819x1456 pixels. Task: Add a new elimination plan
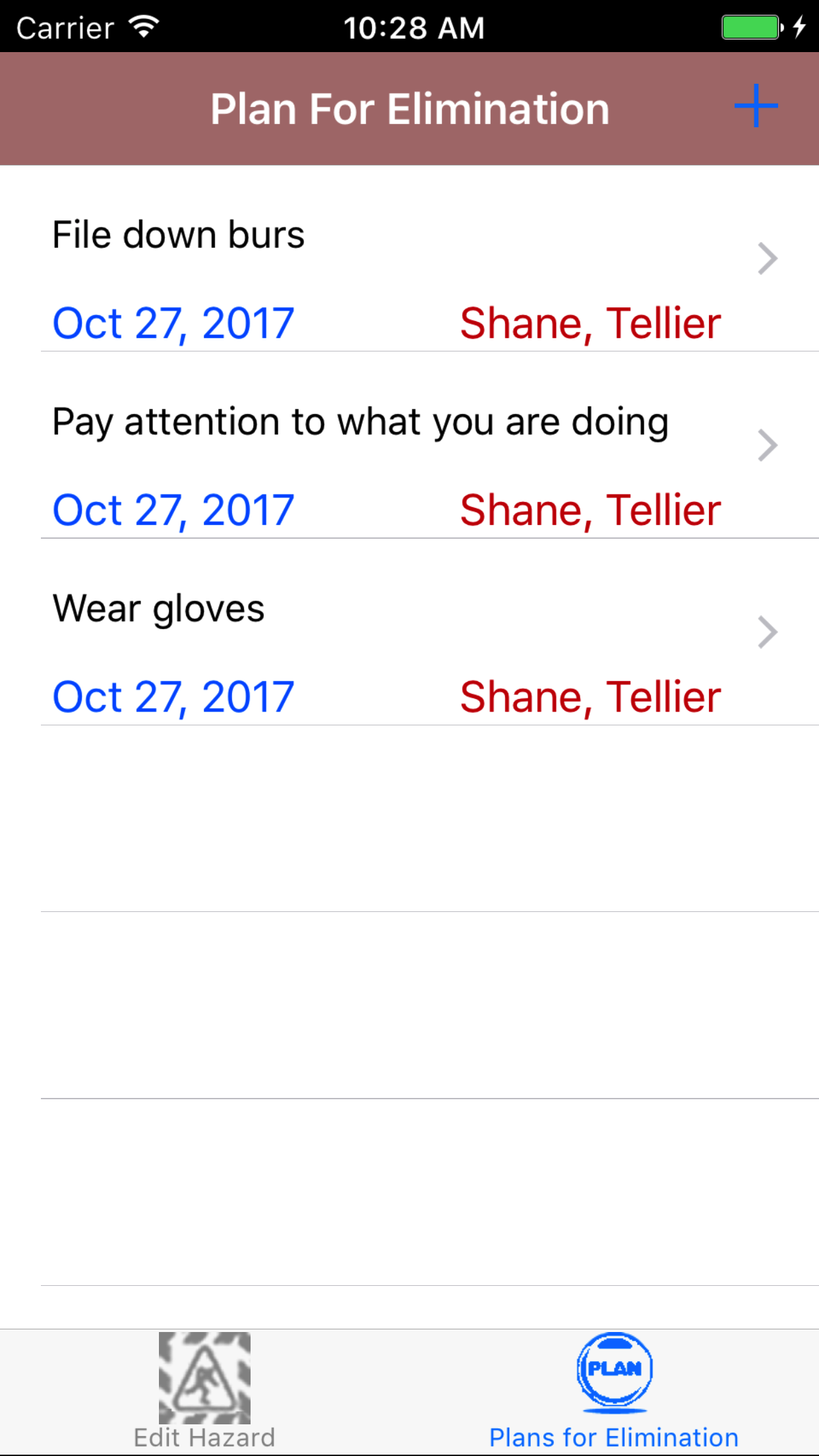pyautogui.click(x=756, y=106)
